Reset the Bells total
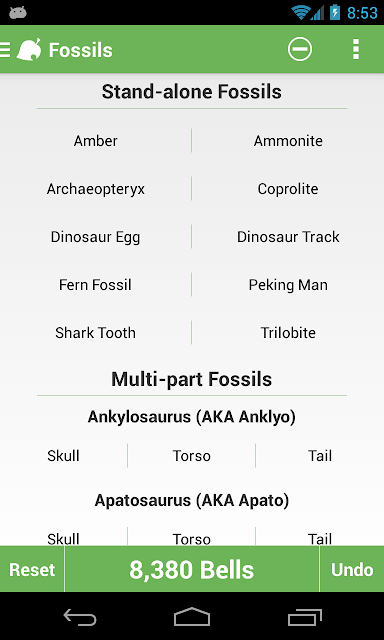This screenshot has width=384, height=640. coord(32,569)
